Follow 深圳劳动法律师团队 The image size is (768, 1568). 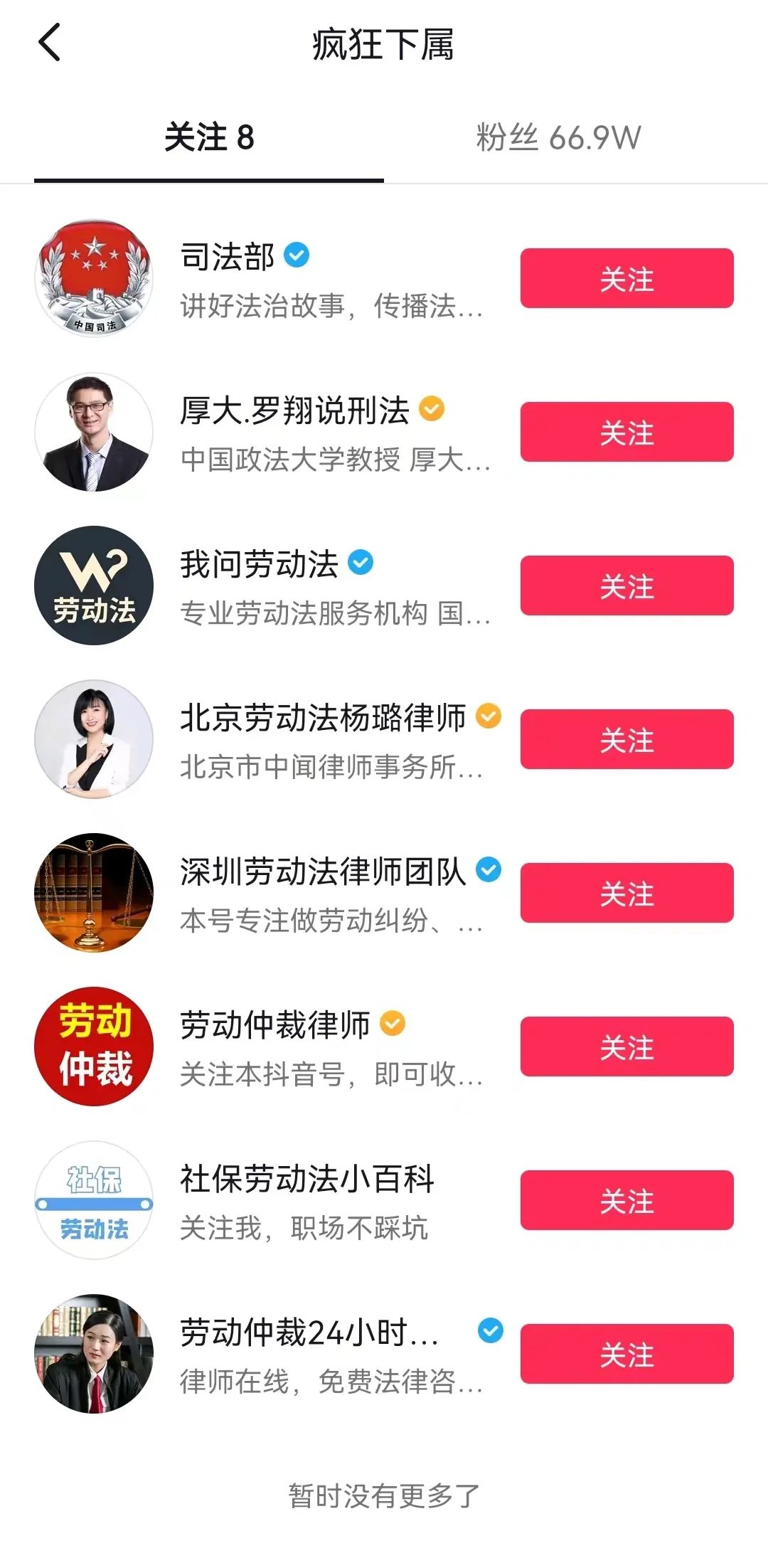(x=626, y=893)
